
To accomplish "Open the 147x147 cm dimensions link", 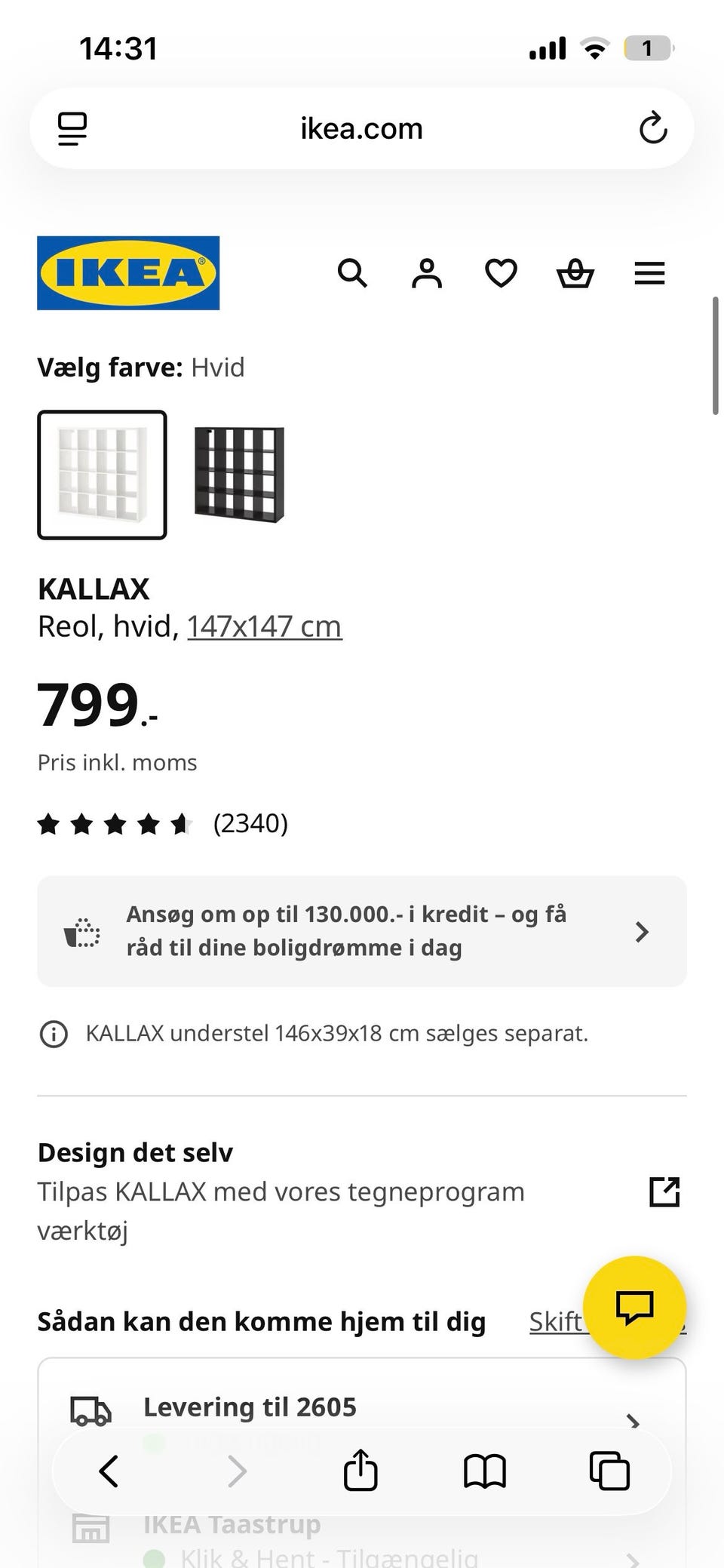I will coord(263,625).
